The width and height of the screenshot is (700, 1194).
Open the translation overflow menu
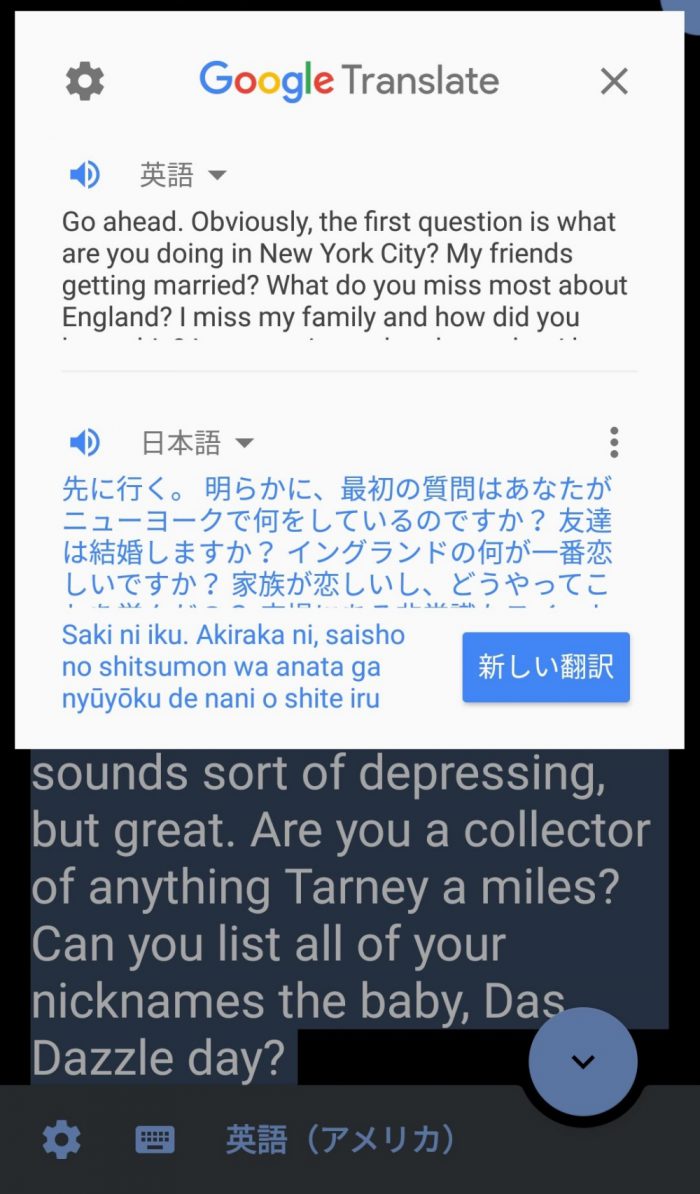614,442
